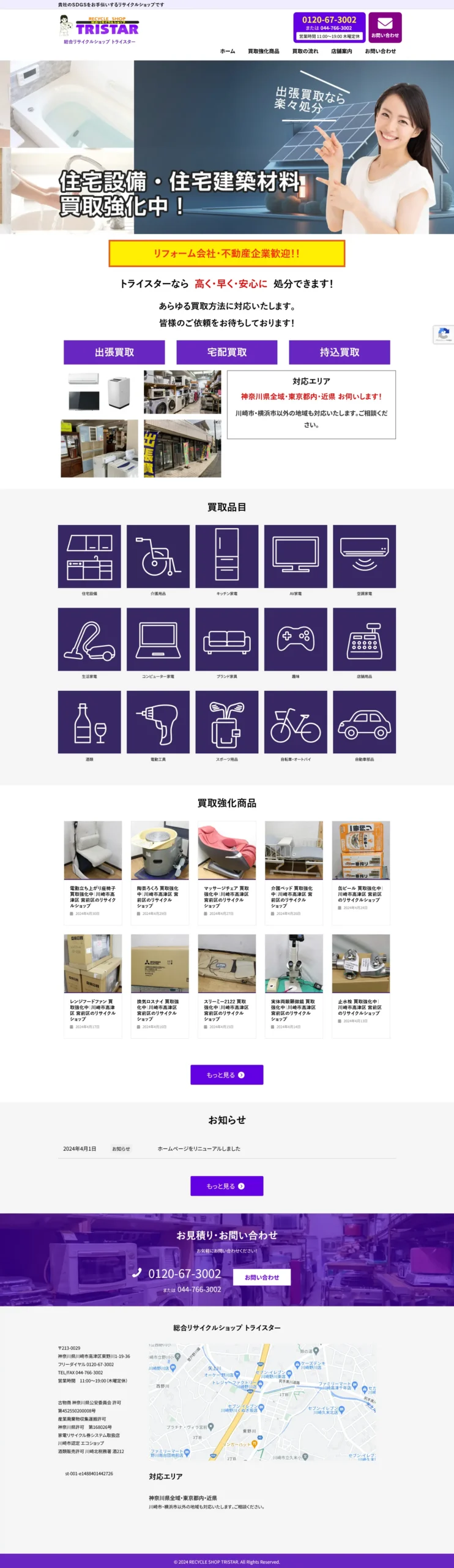
Task: Open the 自転車・オートバイ category tile
Action: pyautogui.click(x=296, y=722)
